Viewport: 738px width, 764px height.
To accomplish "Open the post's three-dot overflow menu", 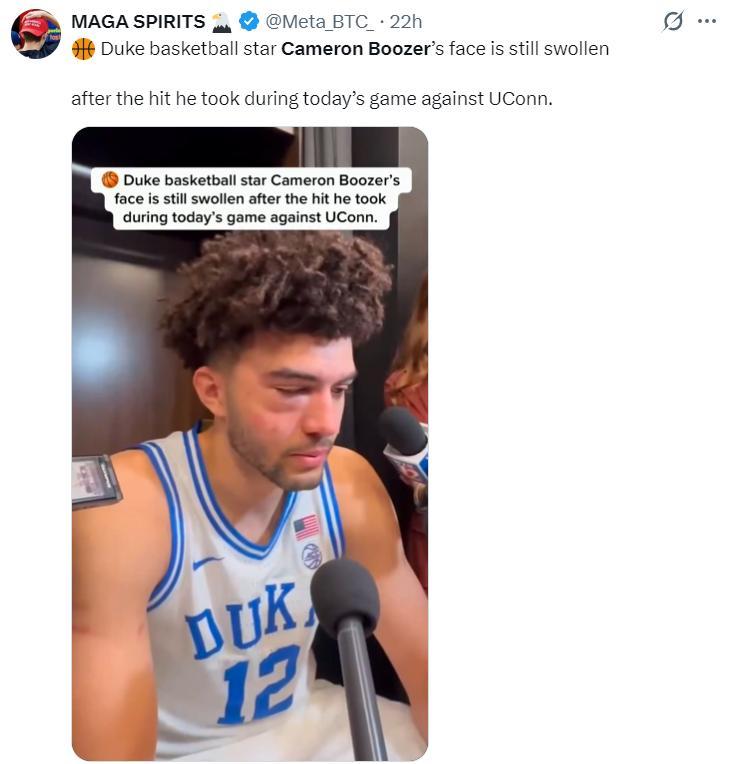I will coord(707,21).
